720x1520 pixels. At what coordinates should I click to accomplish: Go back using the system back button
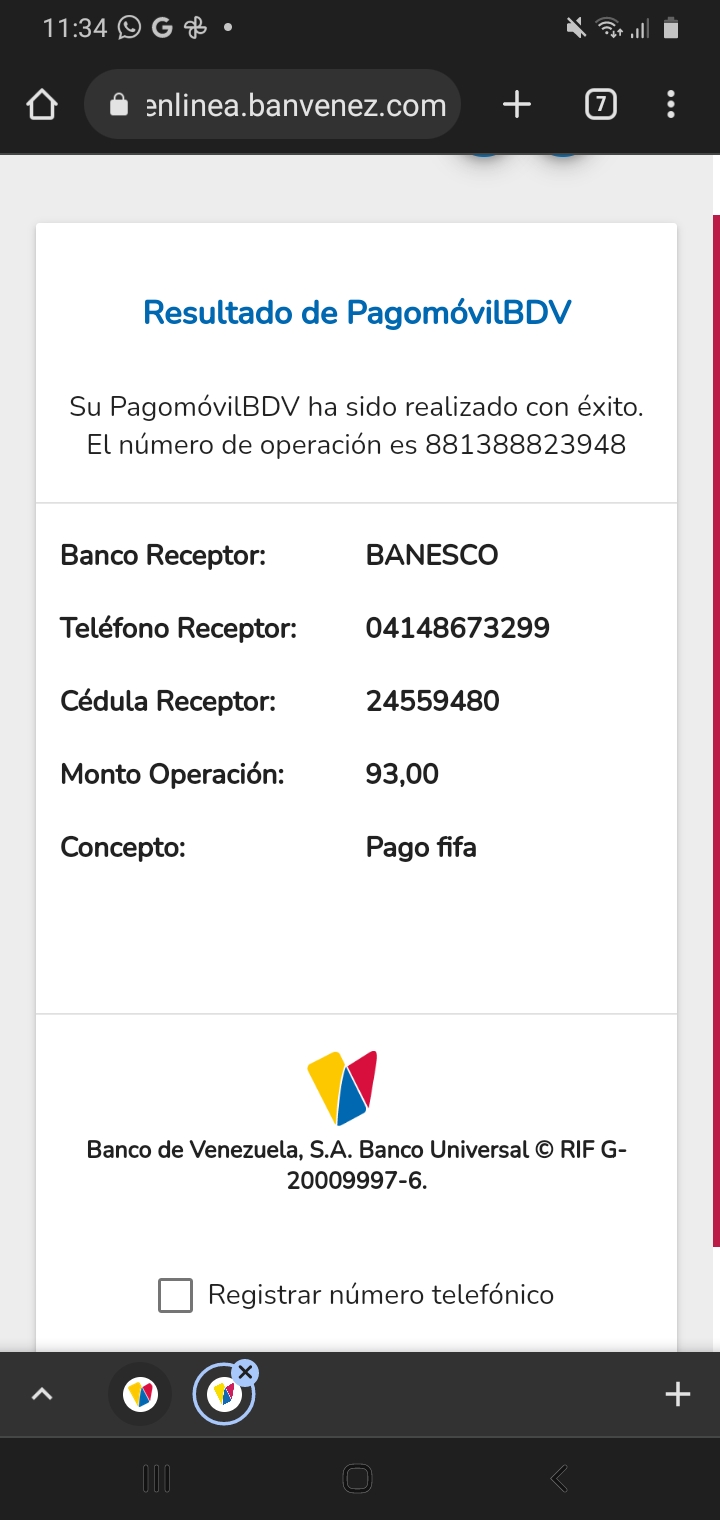560,1478
